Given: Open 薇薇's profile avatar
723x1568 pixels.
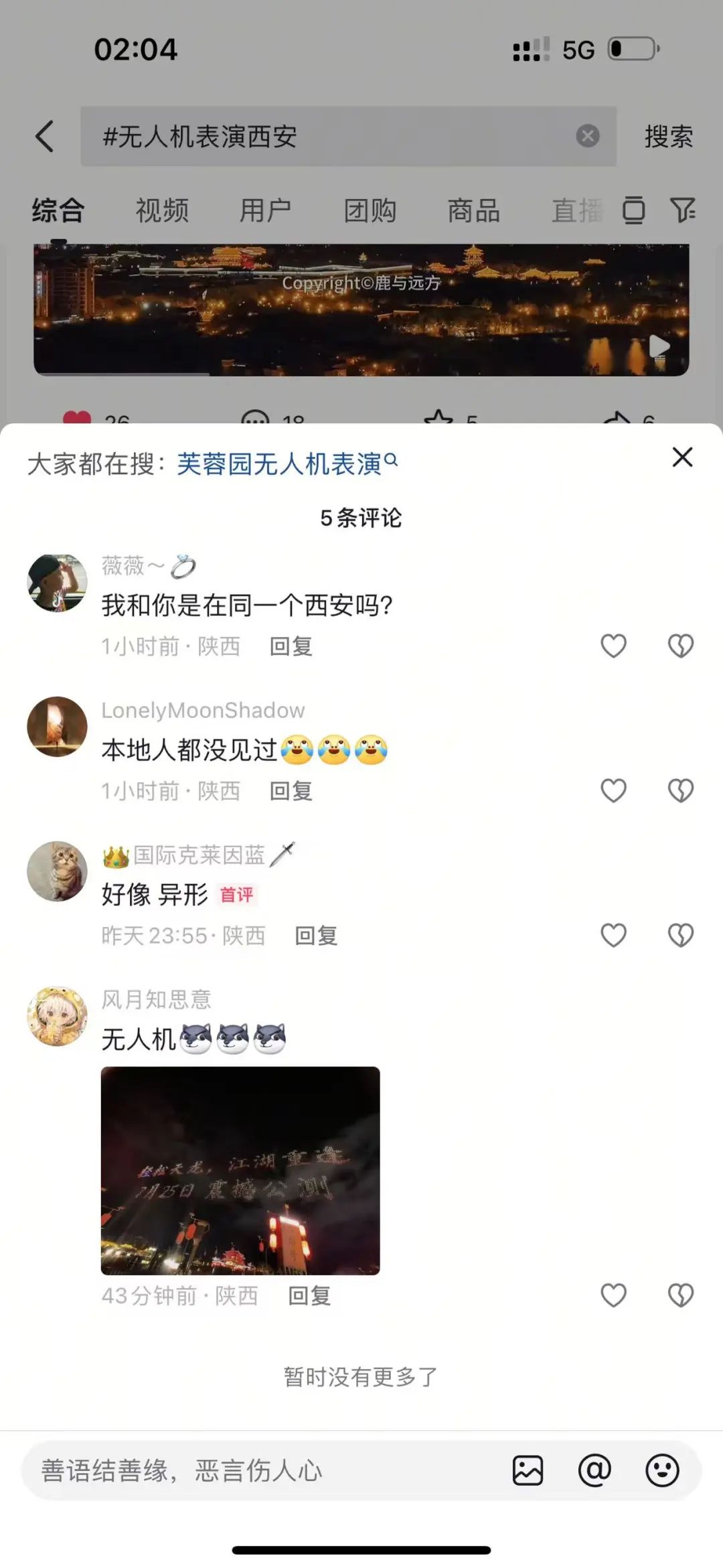Looking at the screenshot, I should coord(57,583).
